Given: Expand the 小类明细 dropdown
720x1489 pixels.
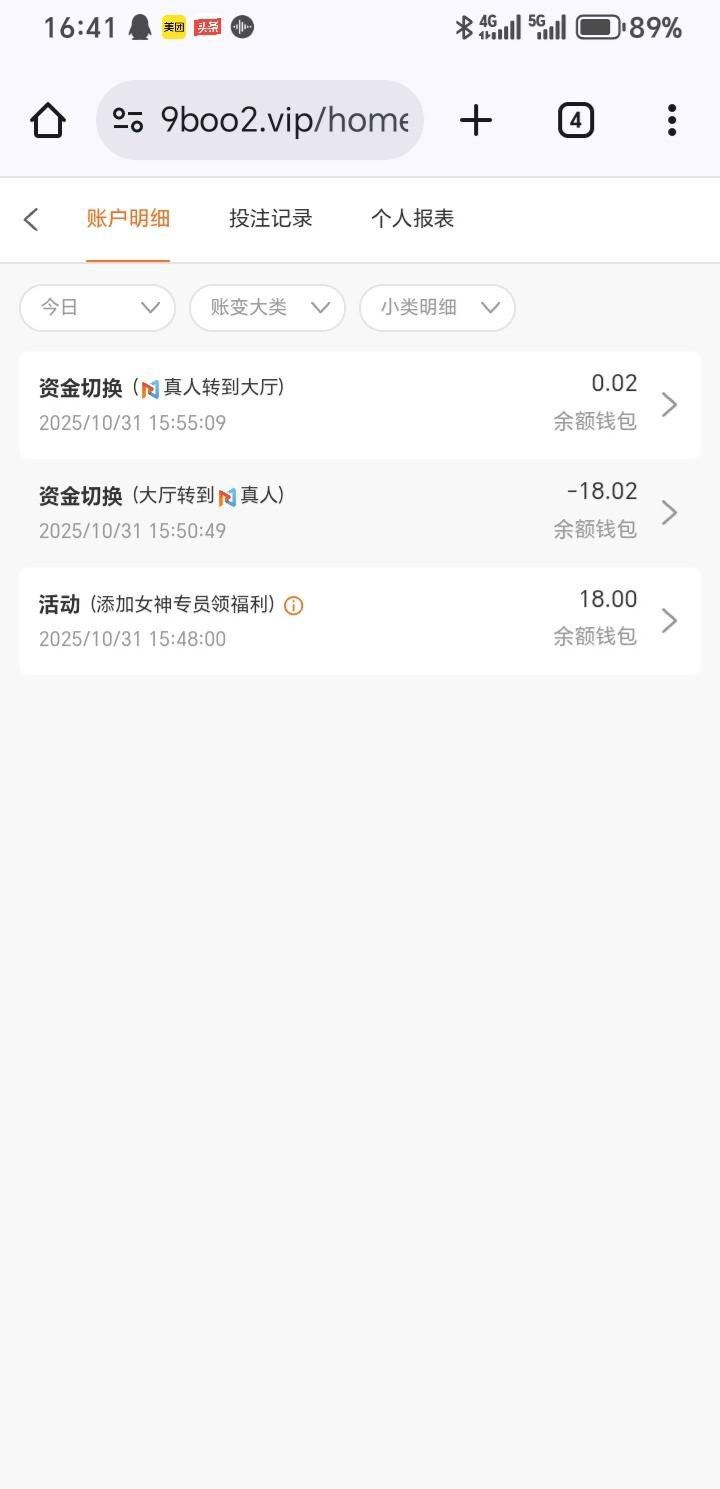Looking at the screenshot, I should click(x=437, y=307).
